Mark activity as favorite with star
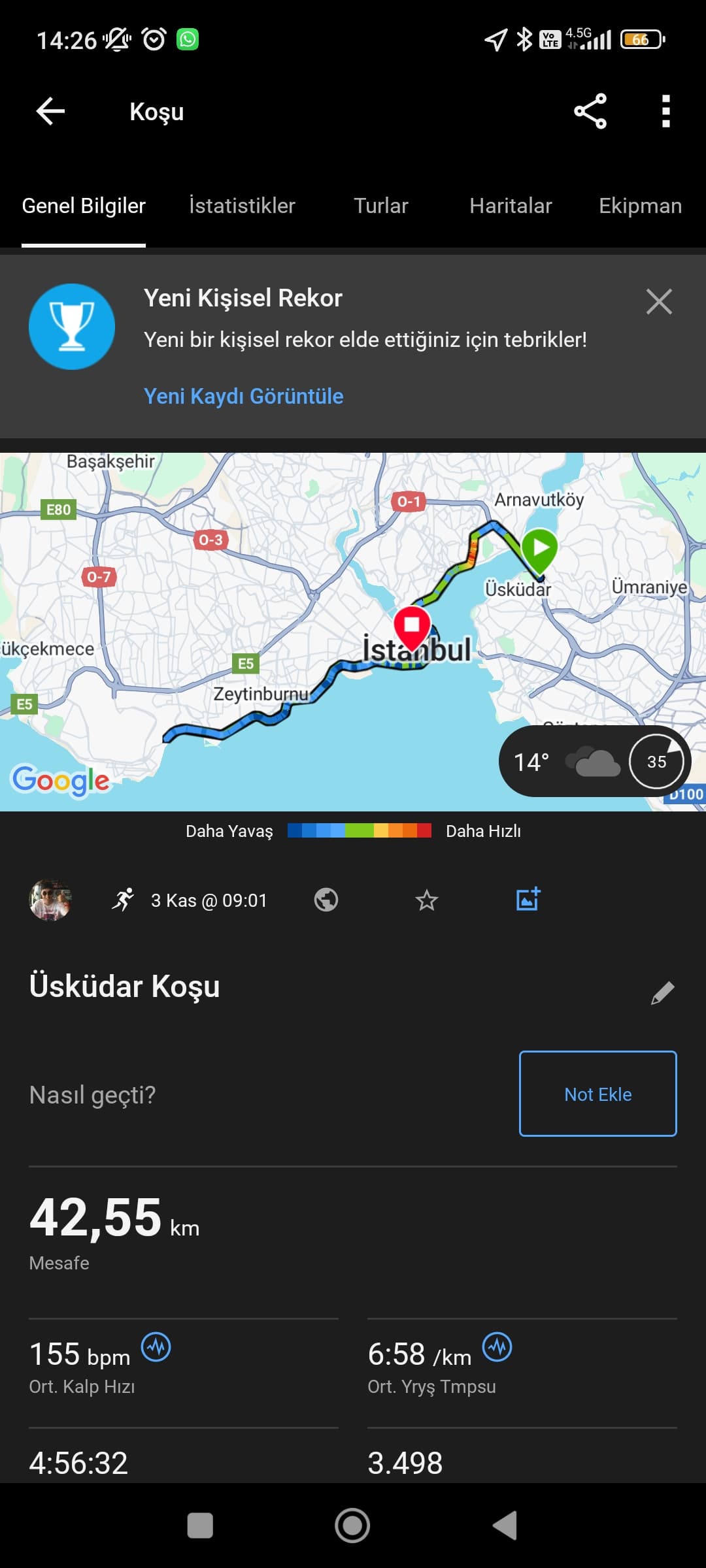Screen dimensions: 706x1568 pyautogui.click(x=426, y=900)
